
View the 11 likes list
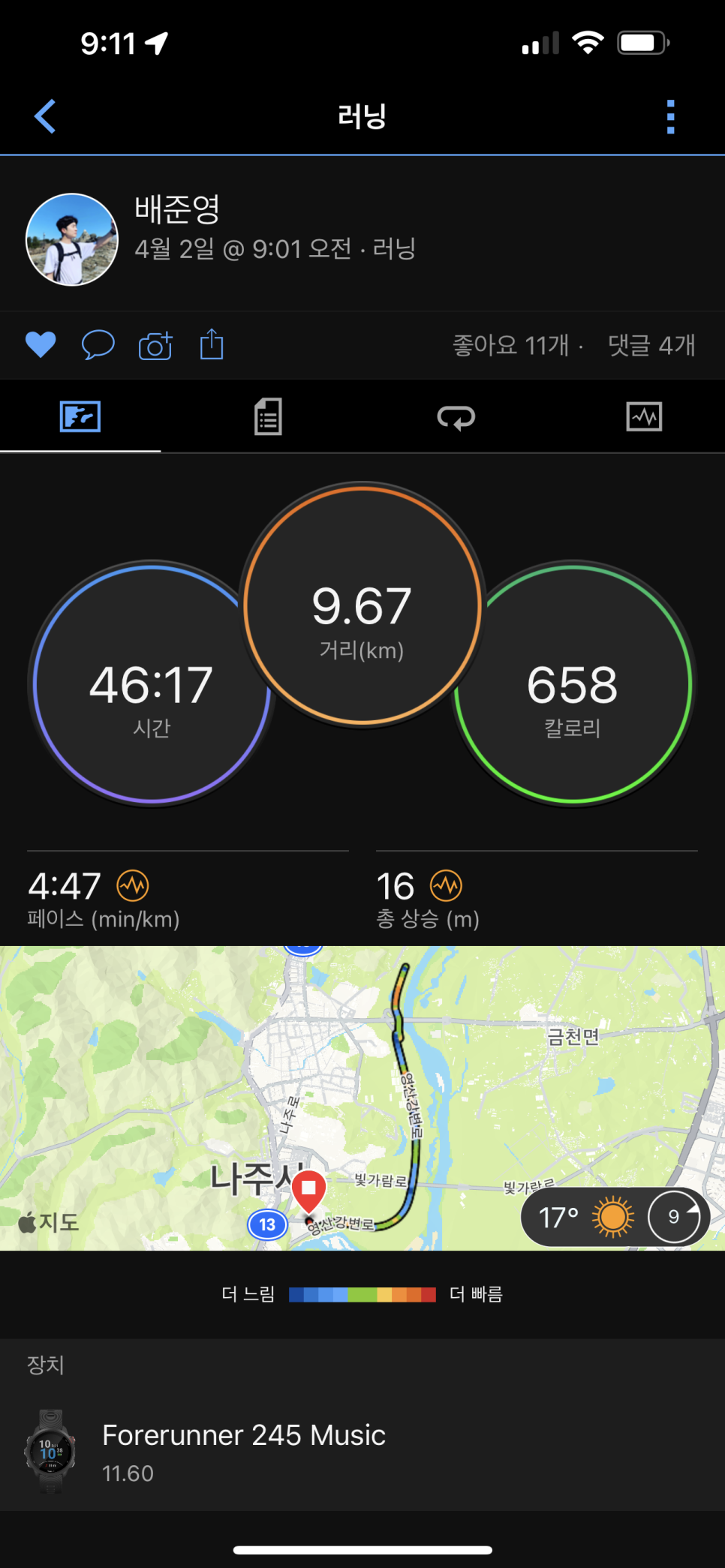click(511, 345)
